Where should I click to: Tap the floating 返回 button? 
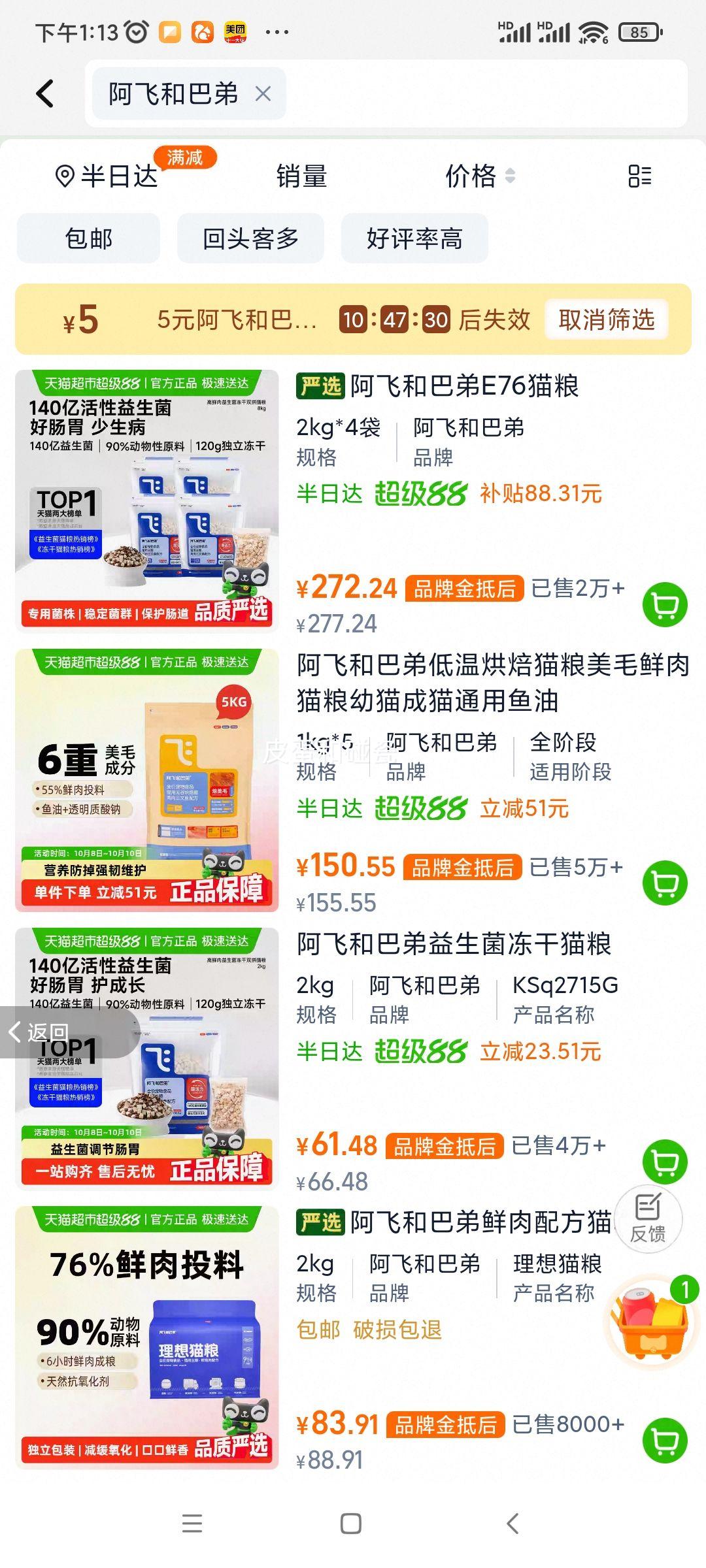39,1032
